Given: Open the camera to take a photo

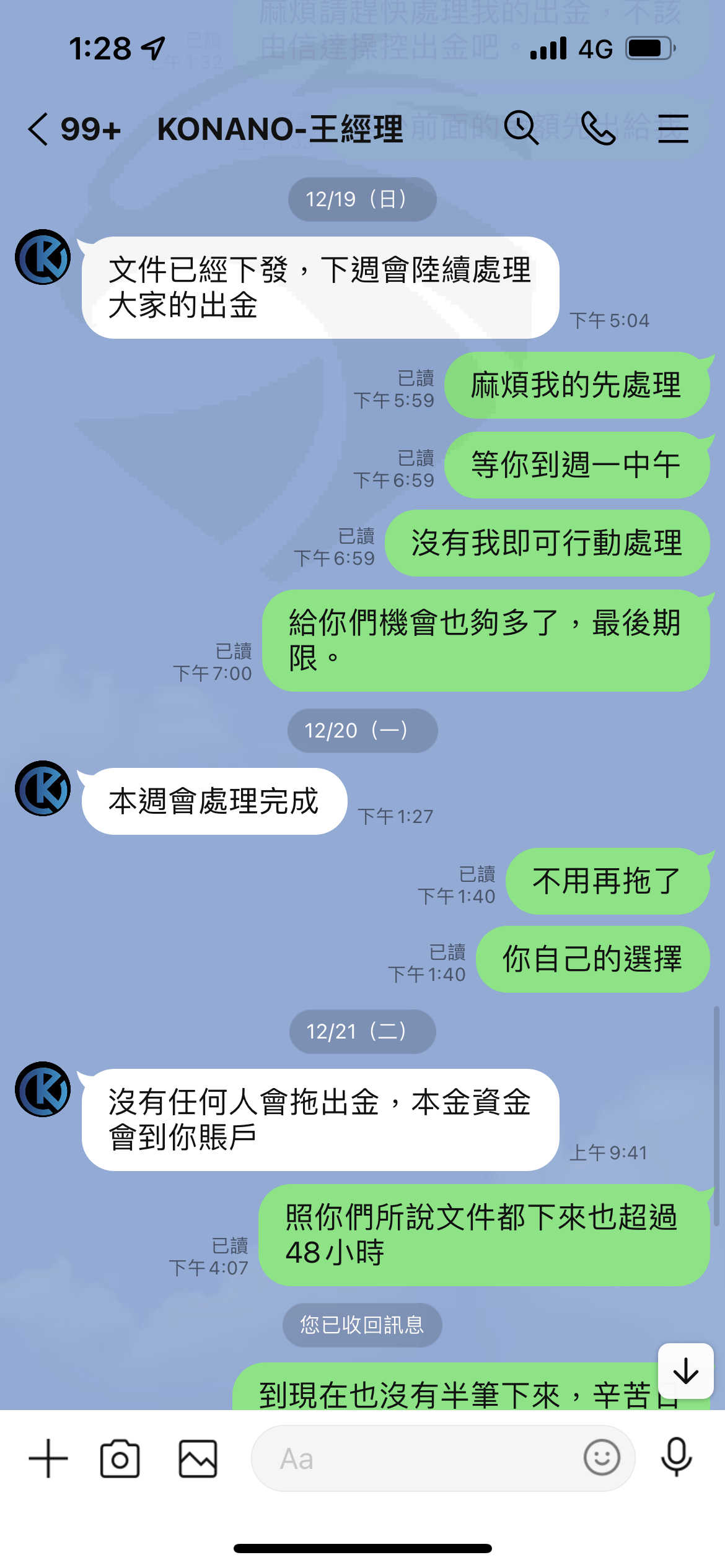Looking at the screenshot, I should (x=120, y=1458).
